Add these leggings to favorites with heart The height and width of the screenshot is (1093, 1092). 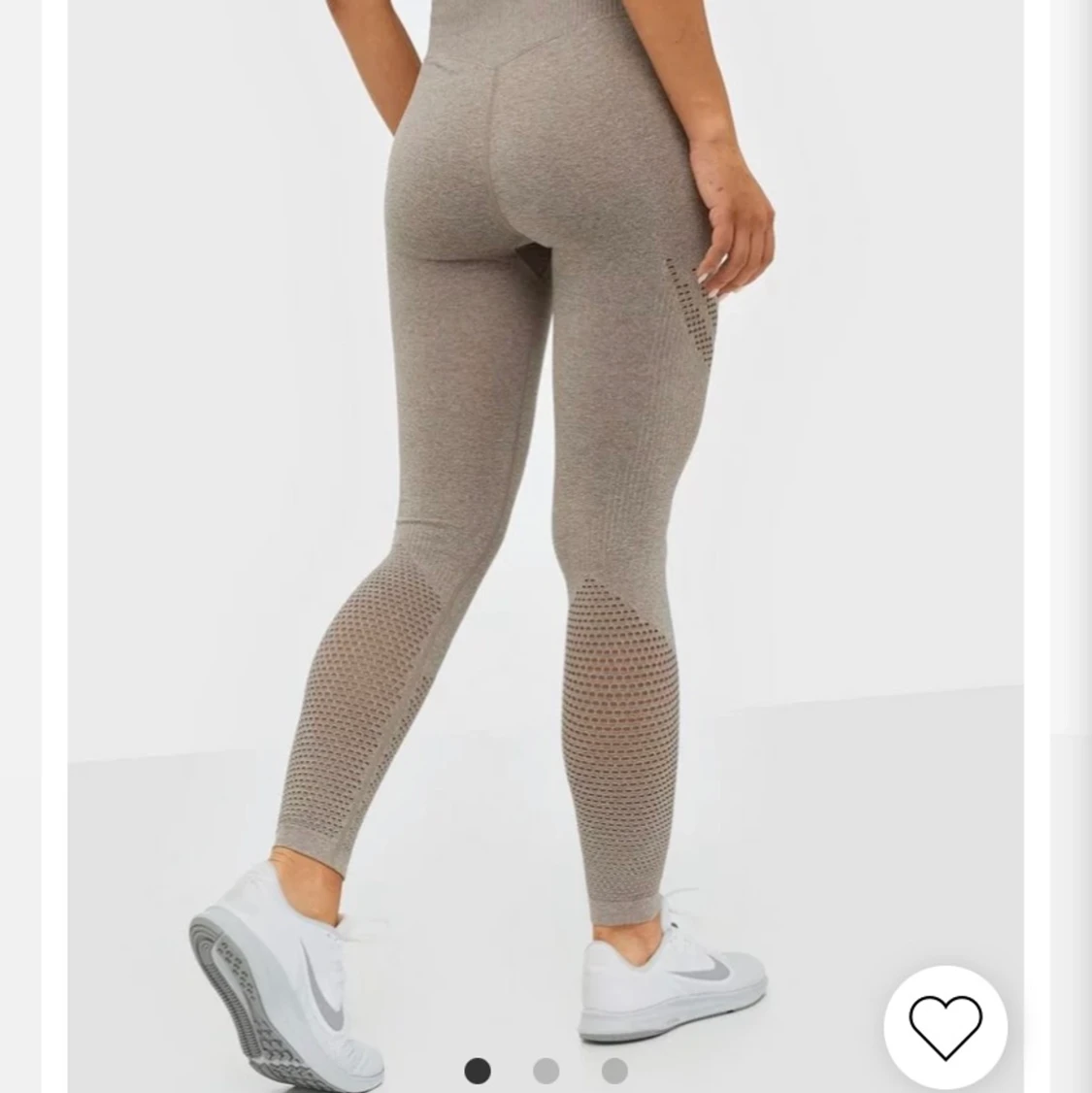point(944,1027)
